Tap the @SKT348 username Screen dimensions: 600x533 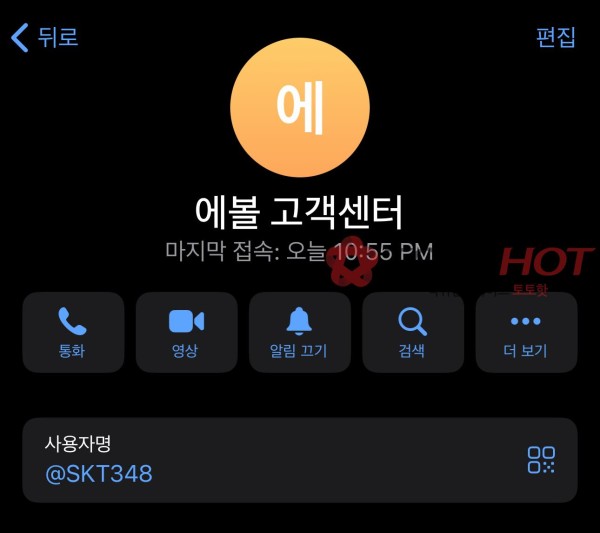[99, 474]
